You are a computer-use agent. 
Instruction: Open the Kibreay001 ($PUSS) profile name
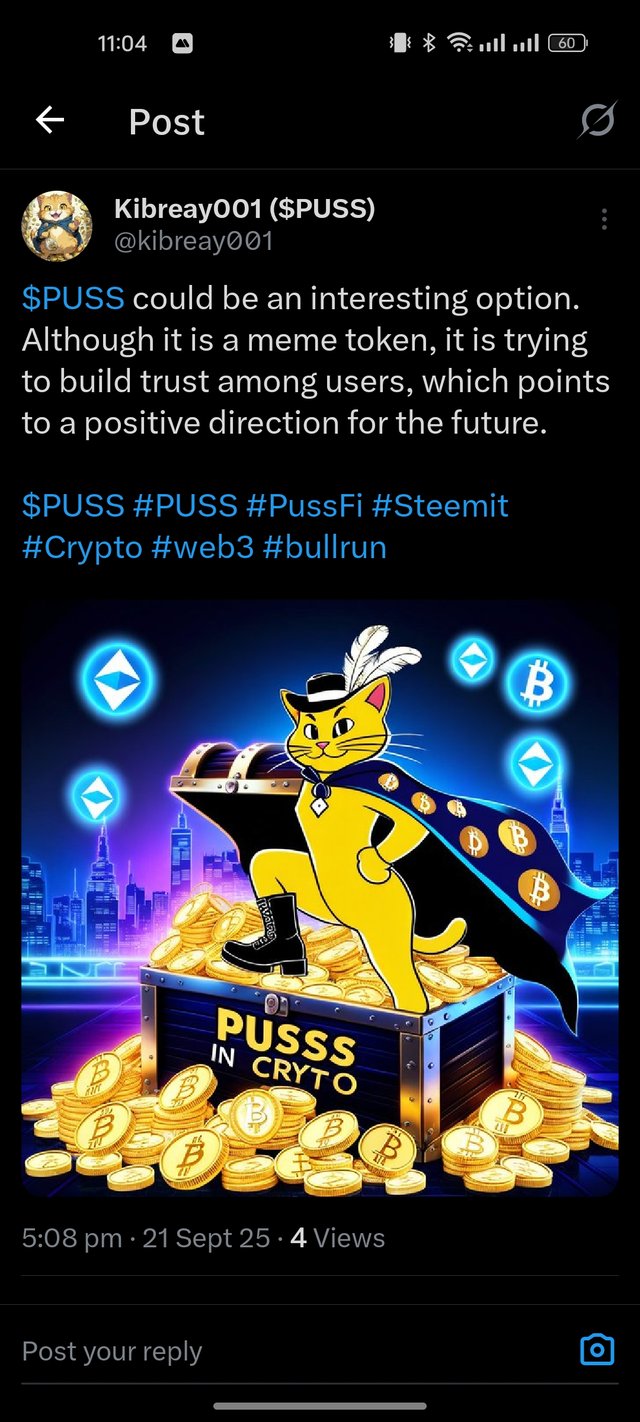tap(244, 208)
